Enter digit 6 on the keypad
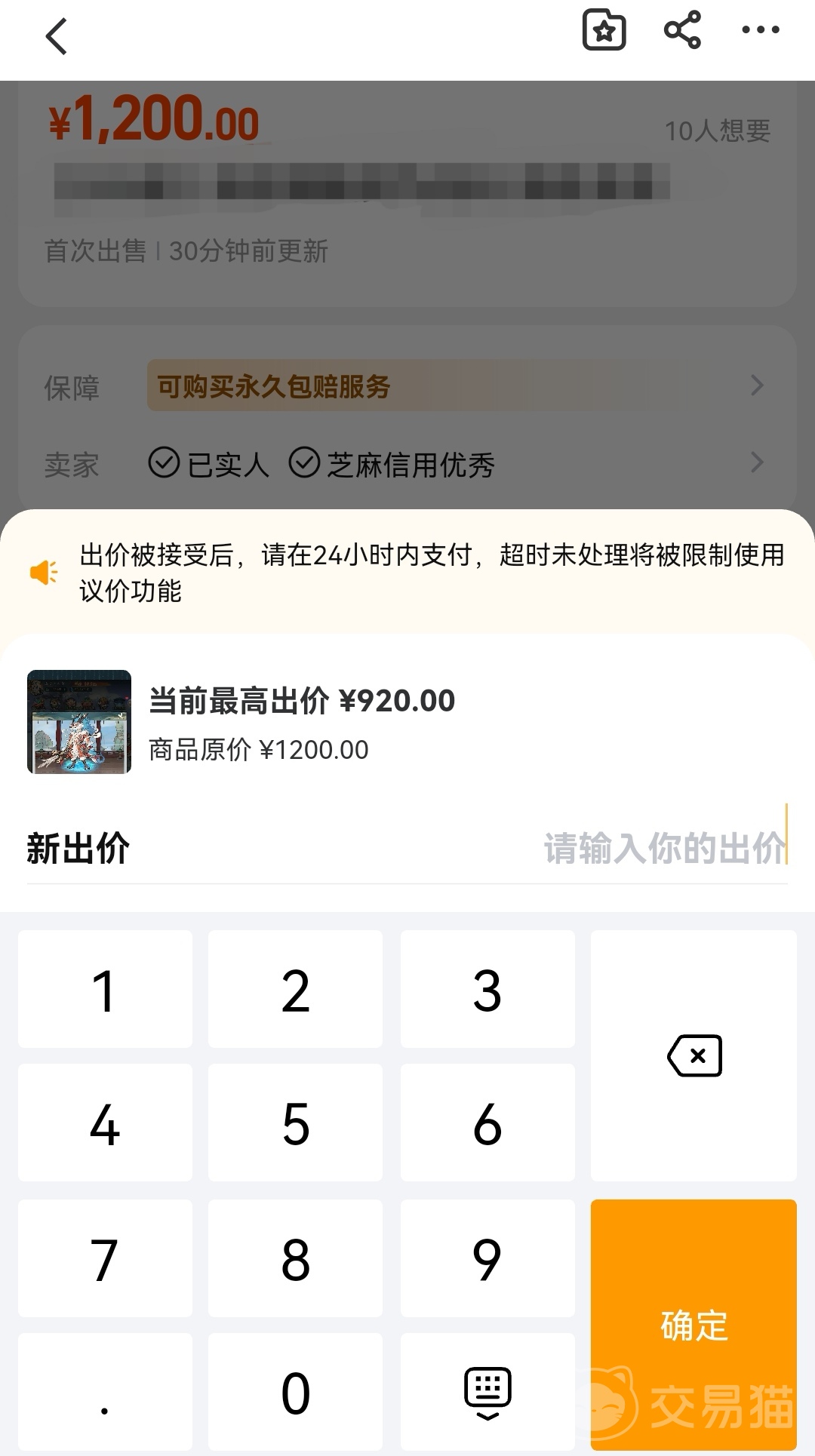The width and height of the screenshot is (815, 1456). coord(487,1123)
